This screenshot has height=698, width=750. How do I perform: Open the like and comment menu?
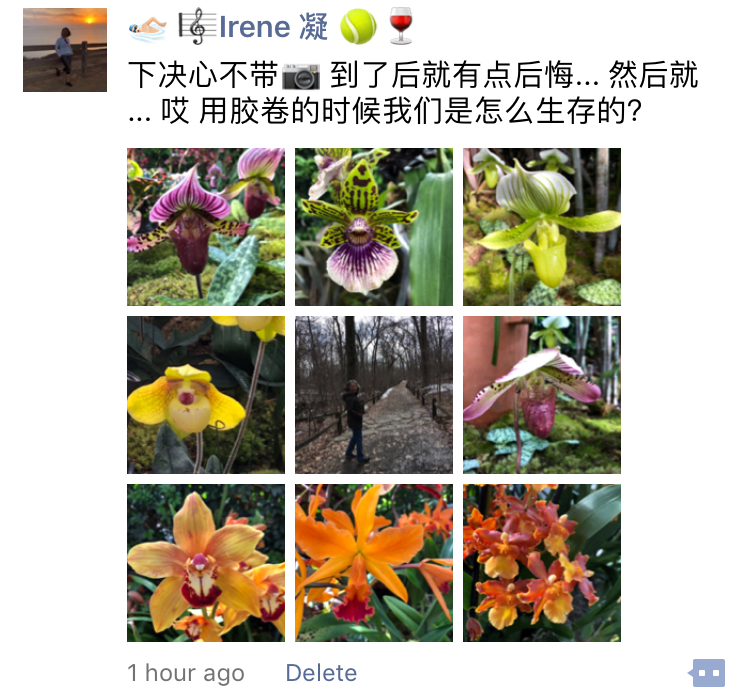708,673
